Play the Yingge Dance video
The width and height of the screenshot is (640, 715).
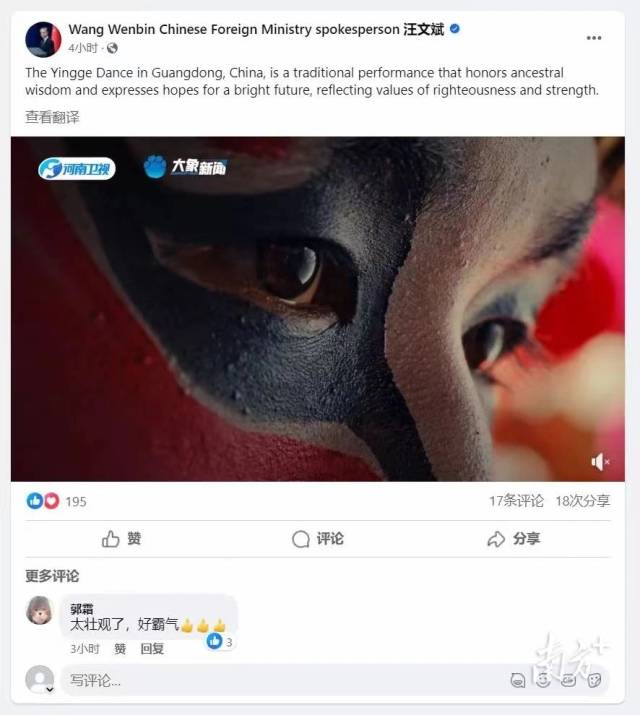pyautogui.click(x=317, y=308)
